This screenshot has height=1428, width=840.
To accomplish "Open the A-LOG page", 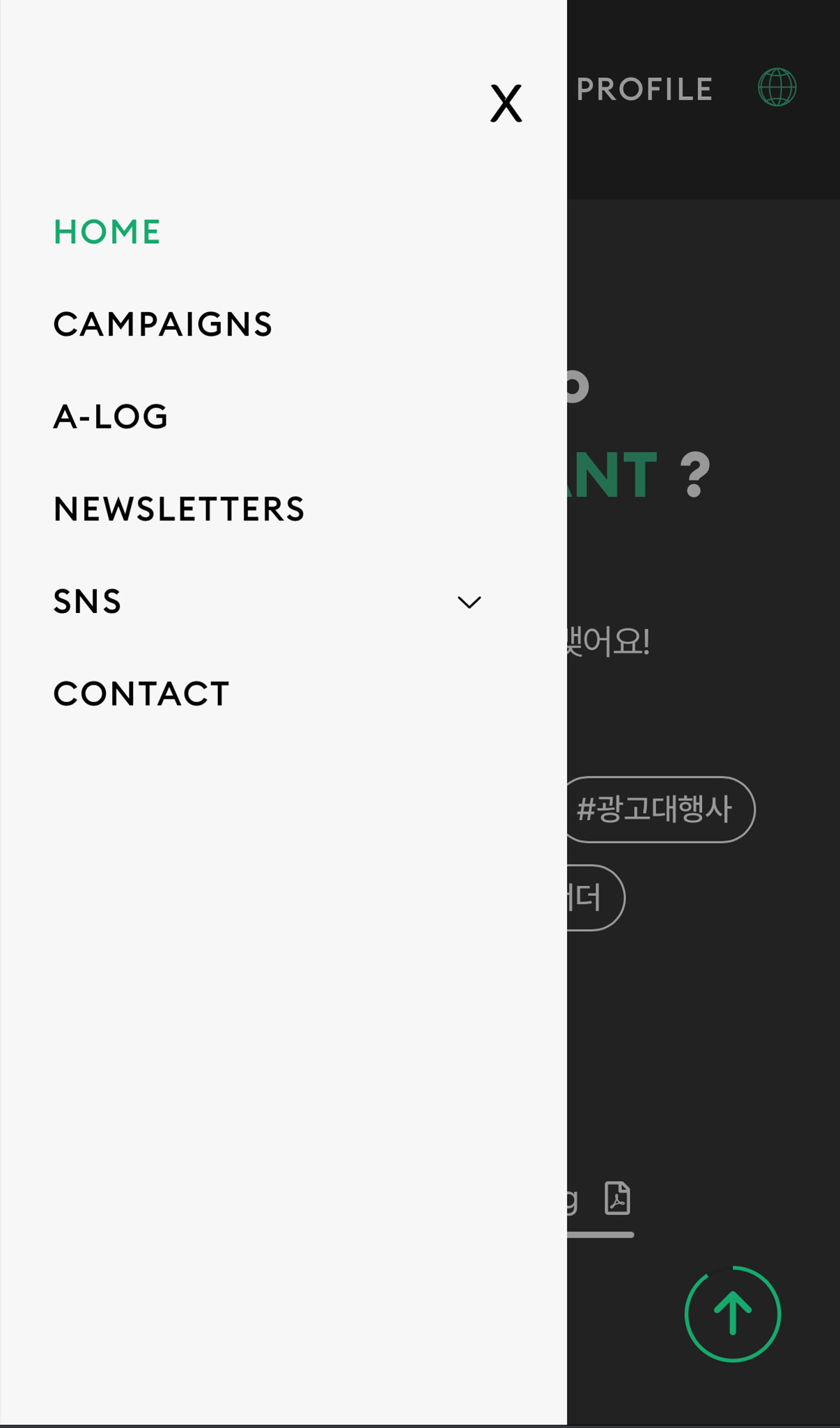I will [111, 417].
